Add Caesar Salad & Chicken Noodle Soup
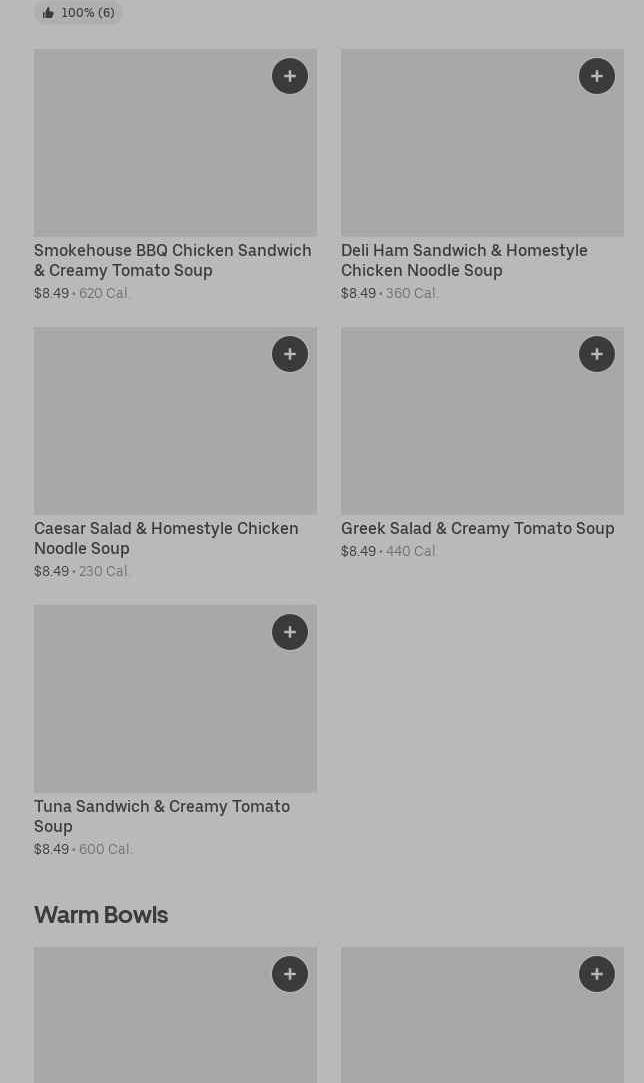This screenshot has height=1083, width=644. [290, 354]
